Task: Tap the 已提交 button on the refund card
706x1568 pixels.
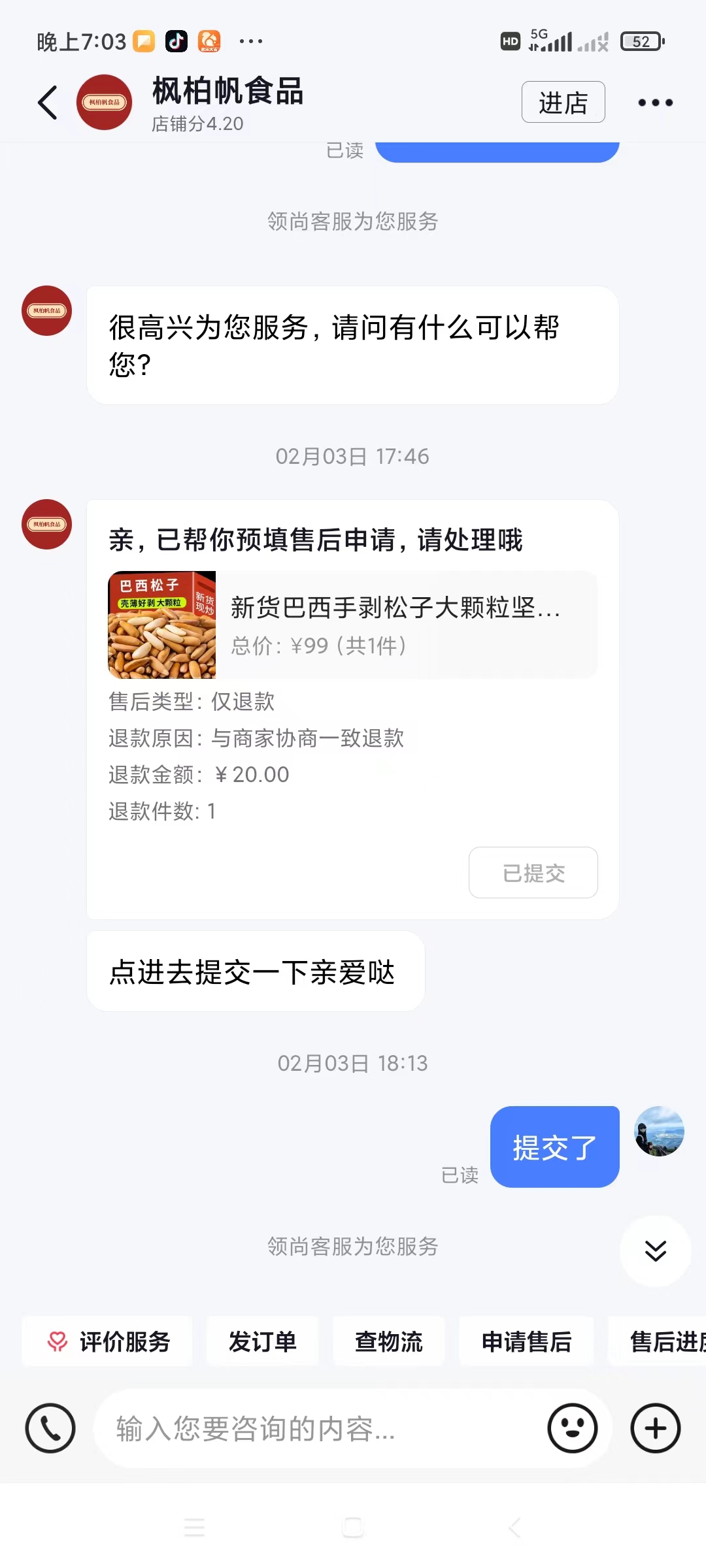Action: pyautogui.click(x=533, y=873)
